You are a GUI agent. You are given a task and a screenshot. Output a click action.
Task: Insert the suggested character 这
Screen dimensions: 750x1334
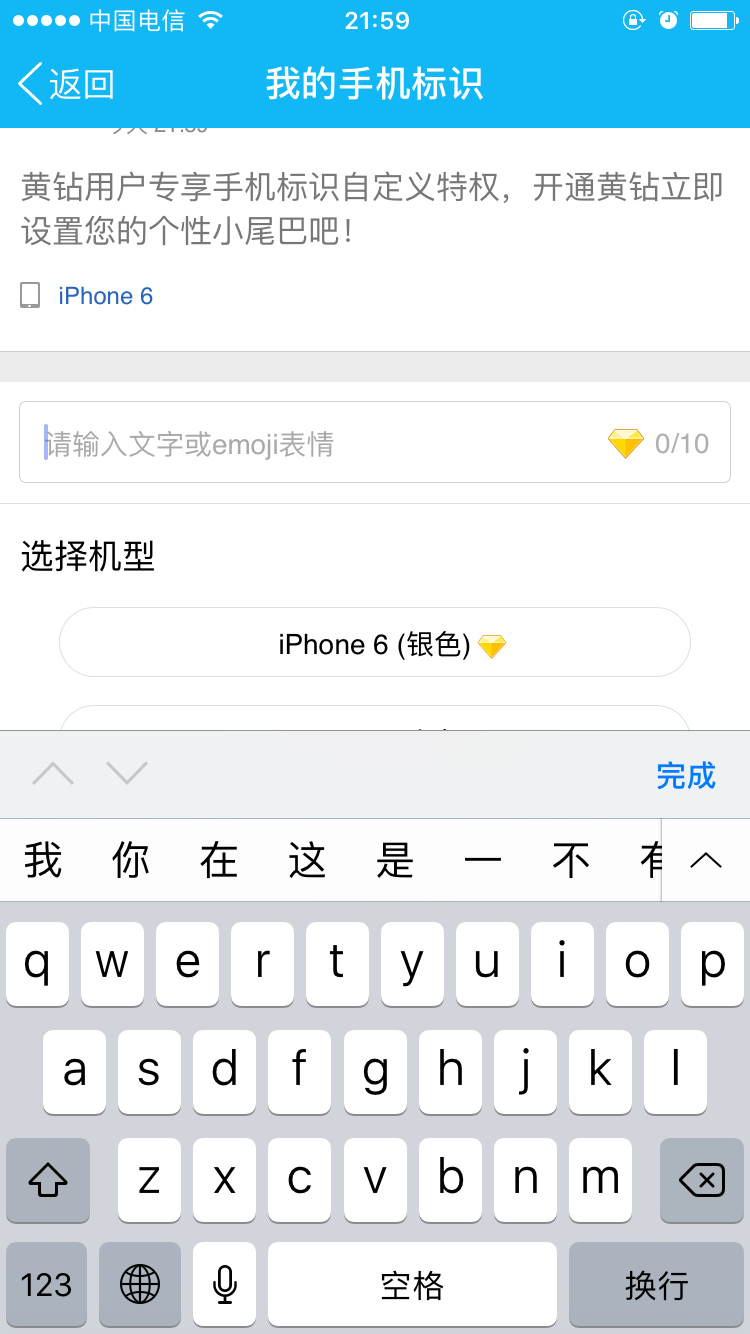pos(307,861)
